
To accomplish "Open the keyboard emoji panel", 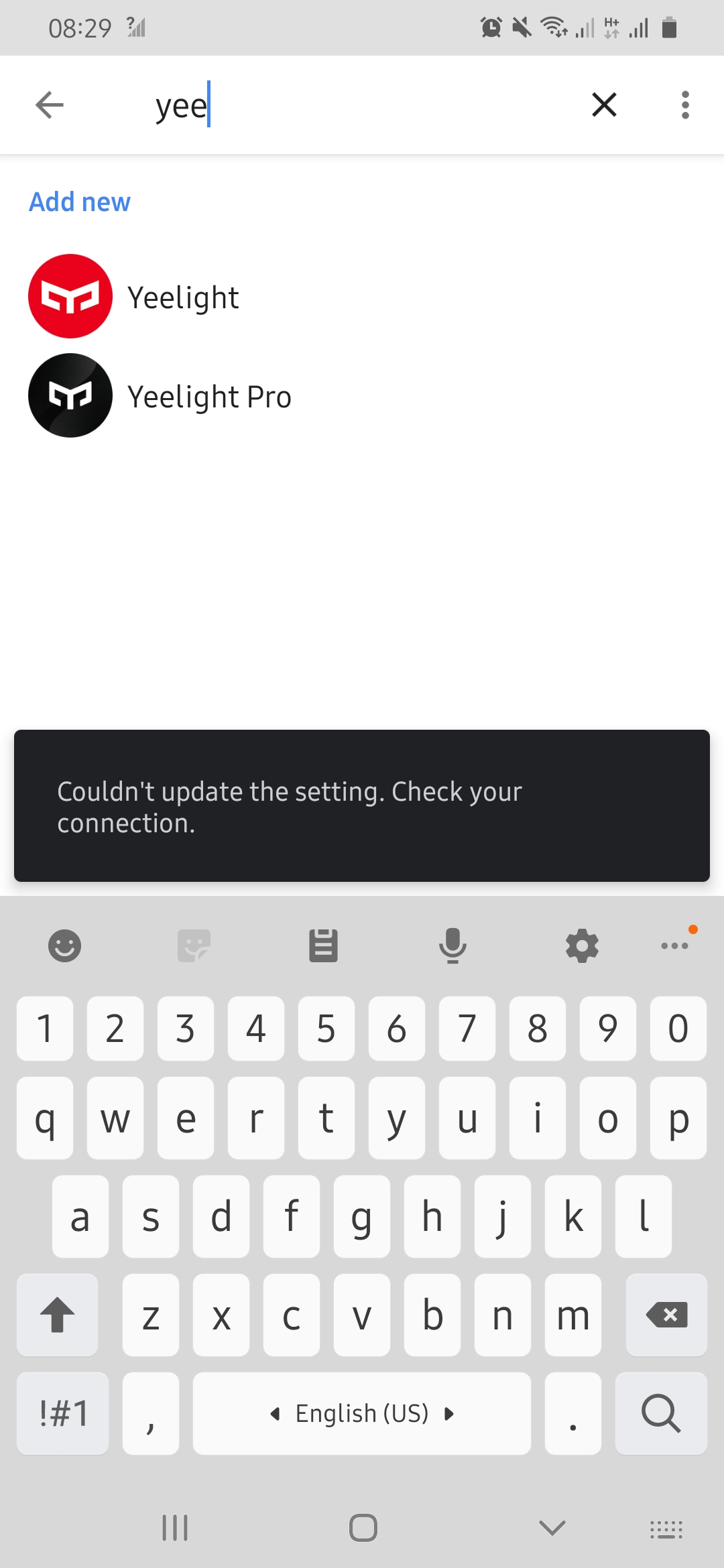I will click(64, 946).
